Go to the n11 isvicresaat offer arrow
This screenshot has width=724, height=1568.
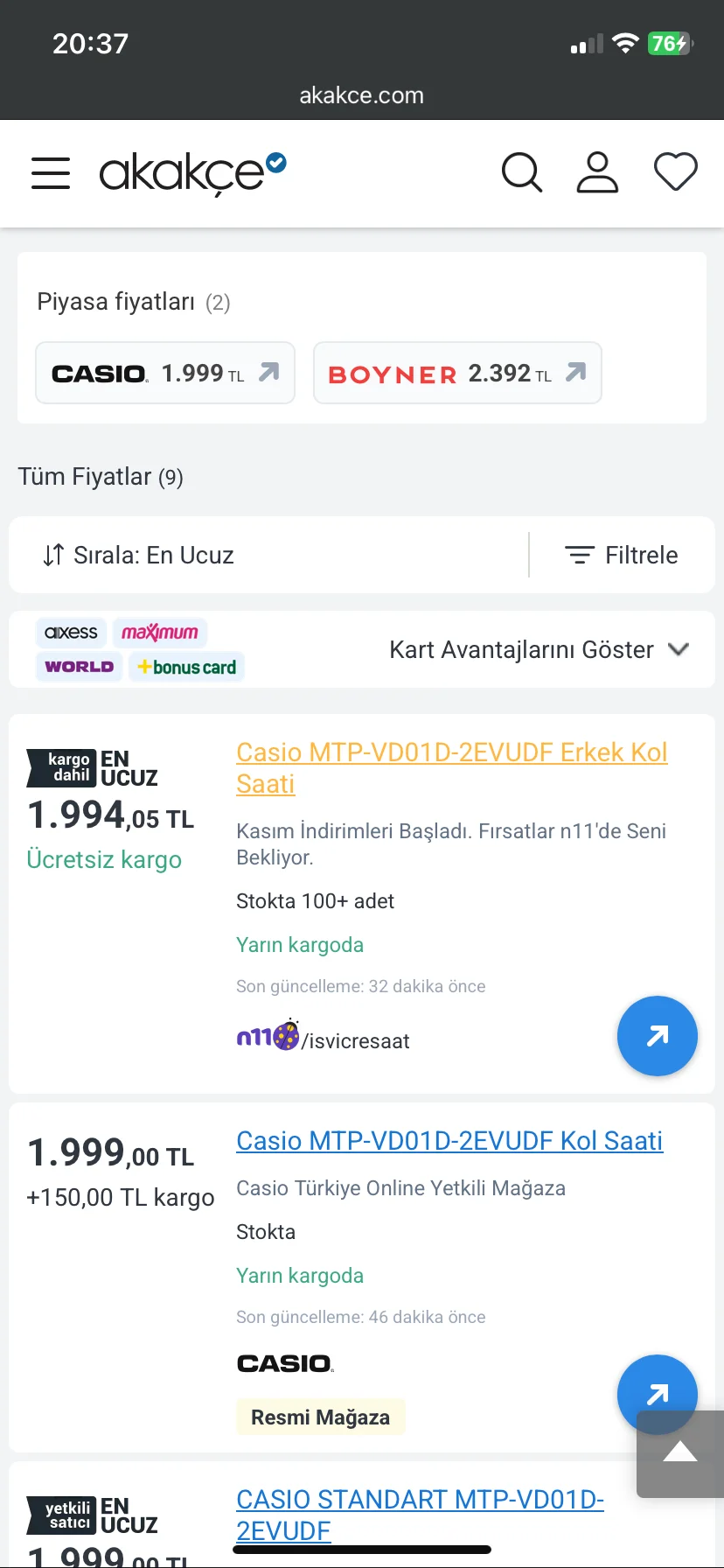point(657,1036)
